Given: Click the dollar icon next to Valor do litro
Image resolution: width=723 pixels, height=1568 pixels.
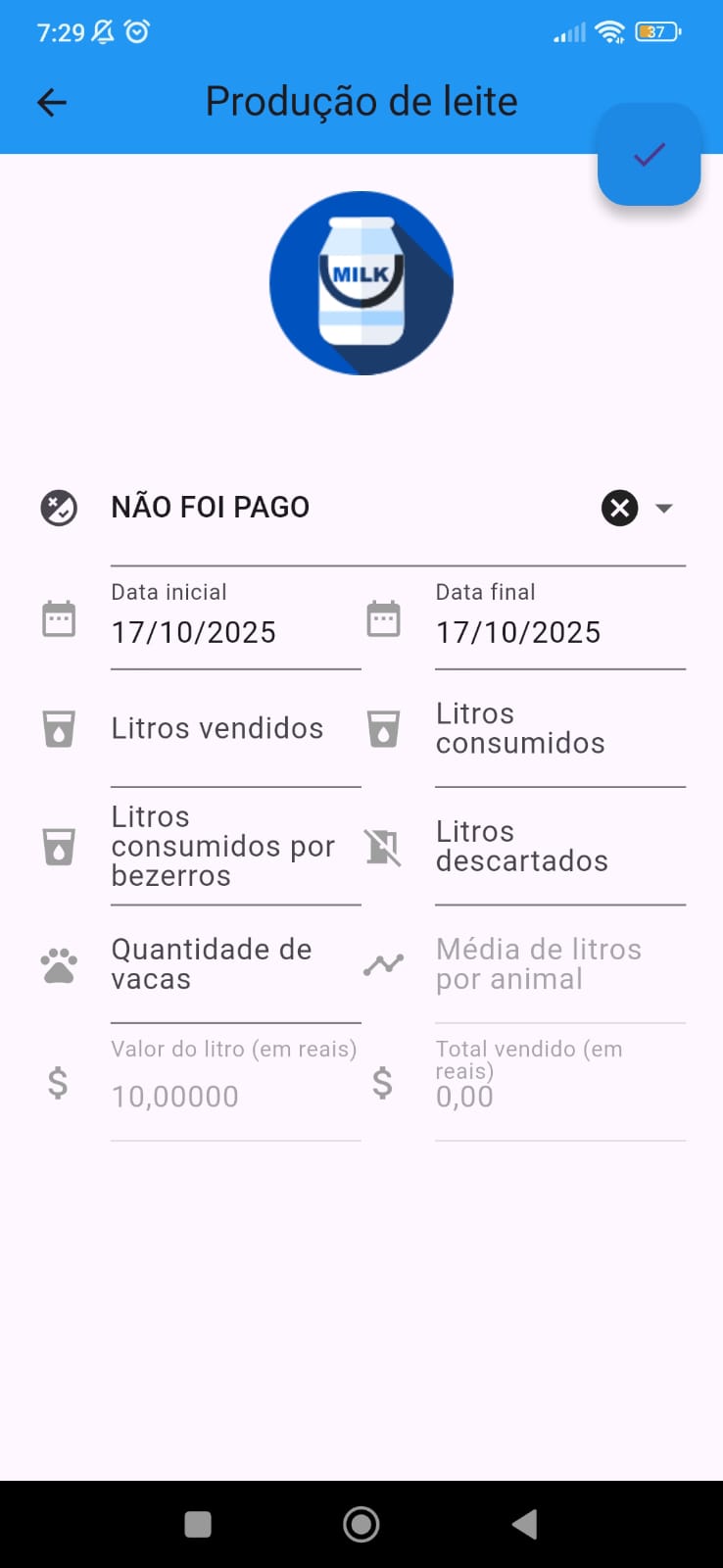Looking at the screenshot, I should (58, 1083).
